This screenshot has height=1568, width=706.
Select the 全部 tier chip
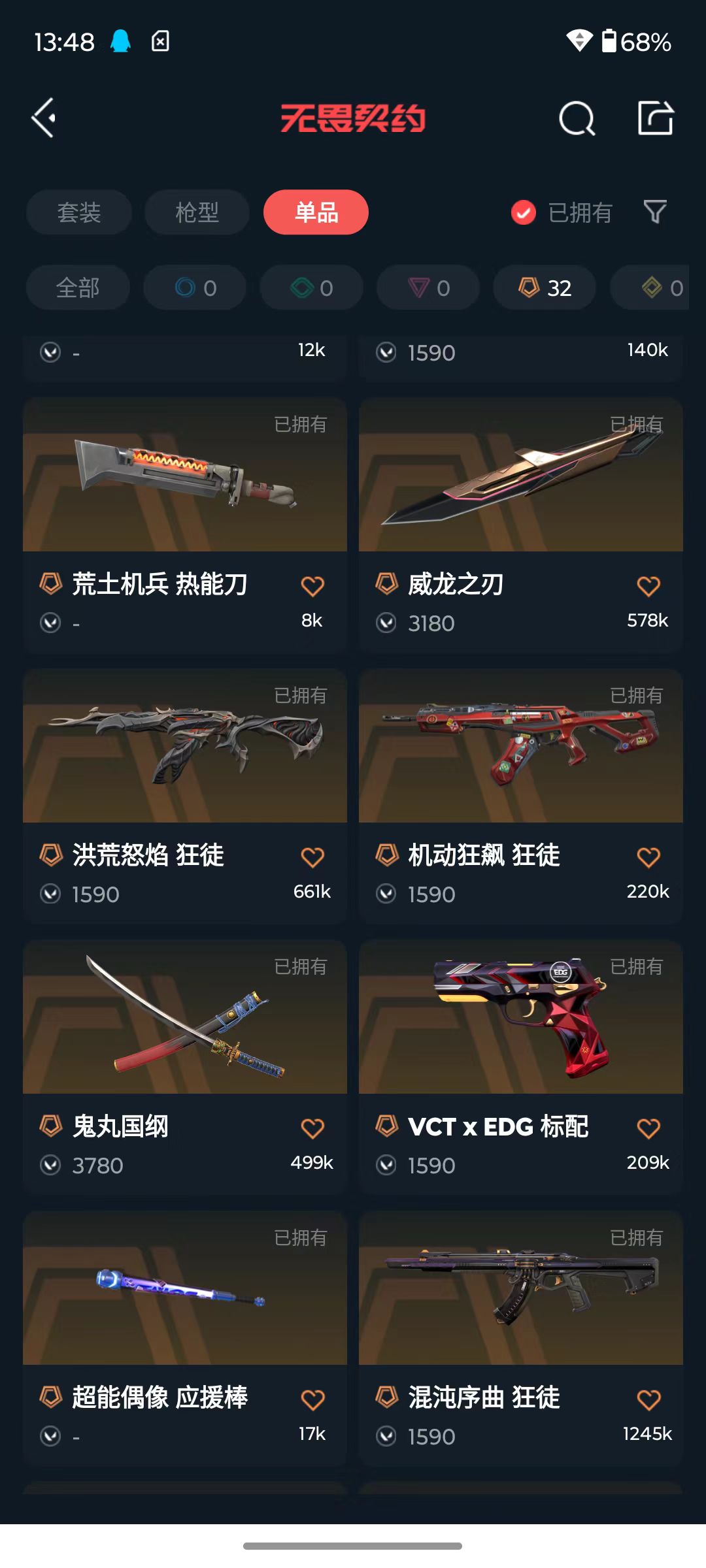pyautogui.click(x=78, y=287)
